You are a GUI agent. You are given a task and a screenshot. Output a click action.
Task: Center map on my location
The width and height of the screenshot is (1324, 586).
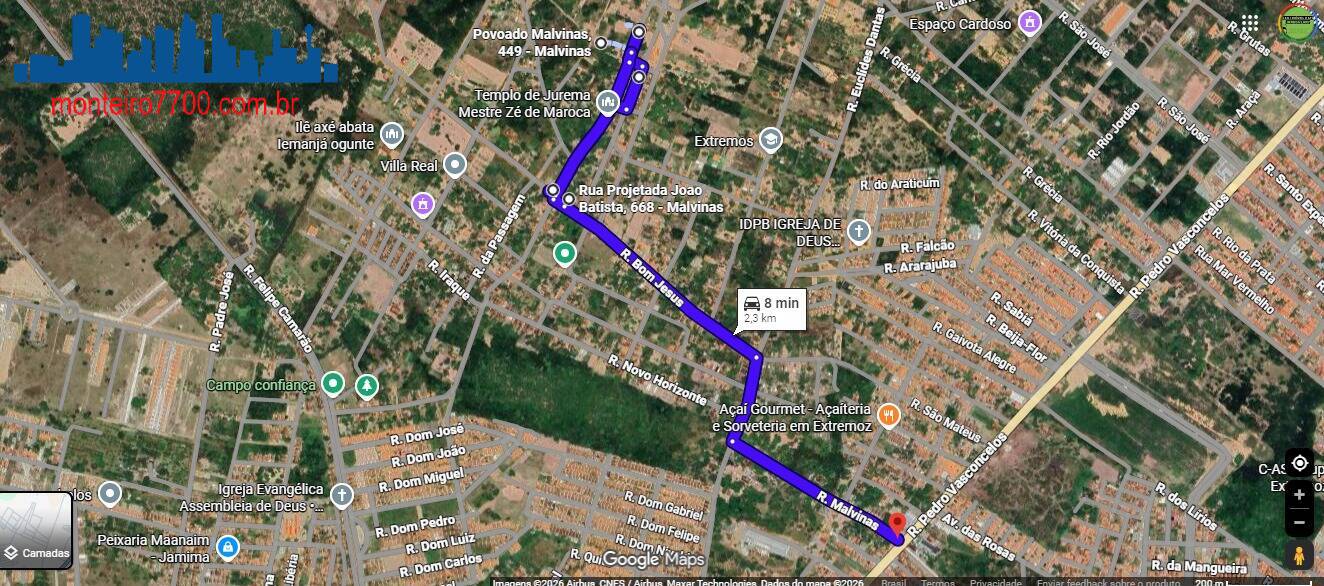[1299, 462]
